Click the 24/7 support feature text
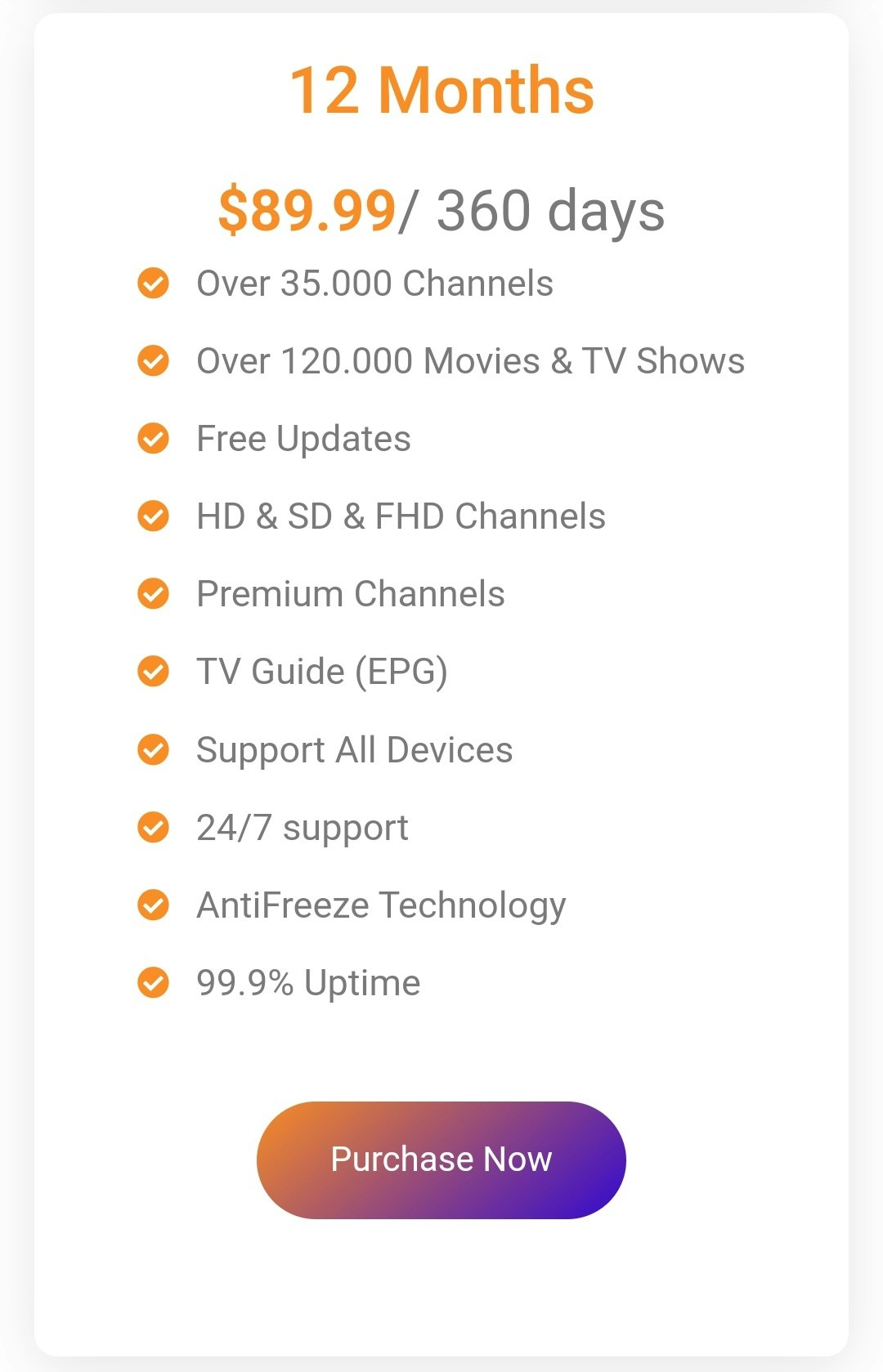 coord(303,827)
